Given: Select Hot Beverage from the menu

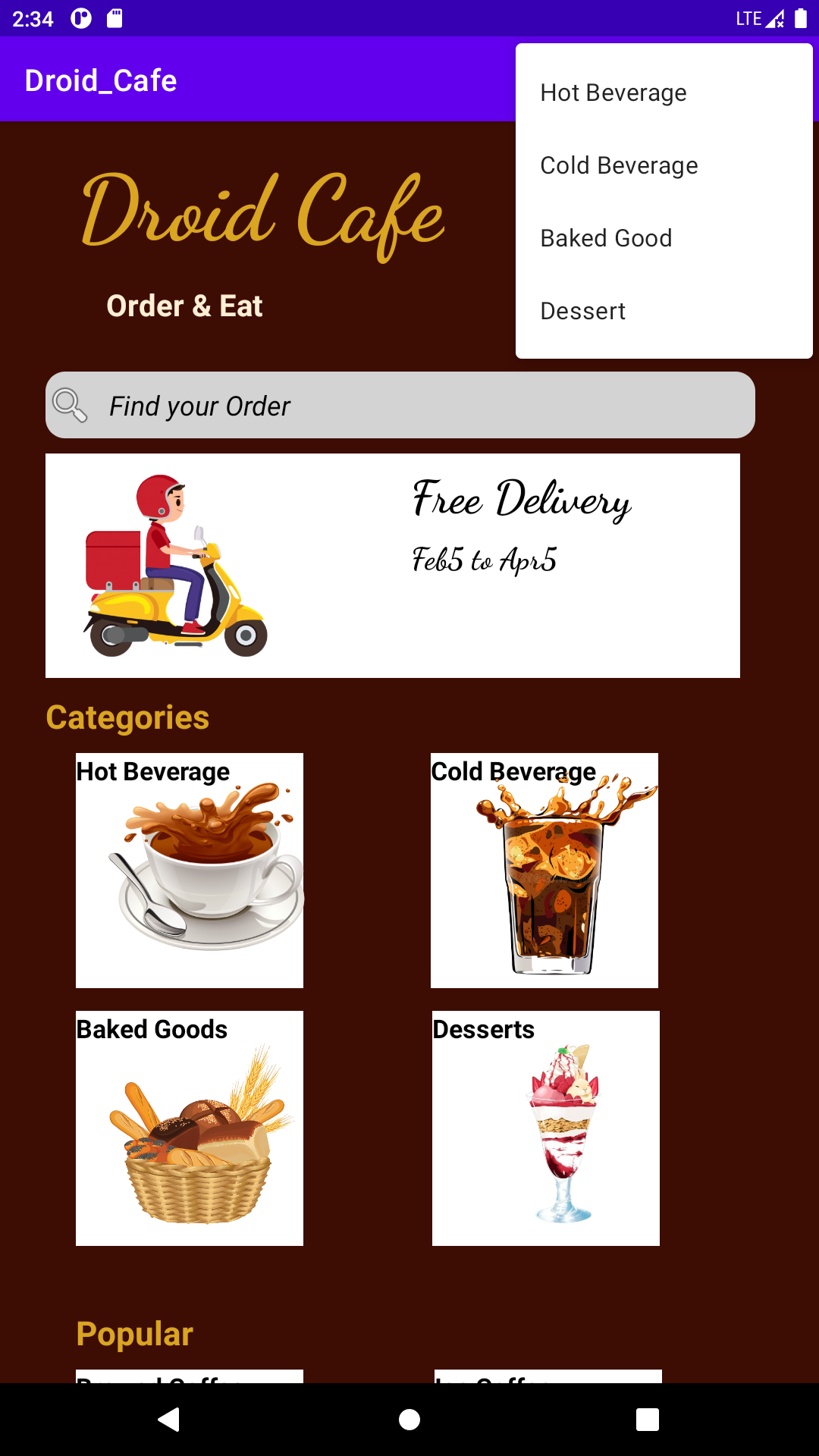Looking at the screenshot, I should pos(613,93).
